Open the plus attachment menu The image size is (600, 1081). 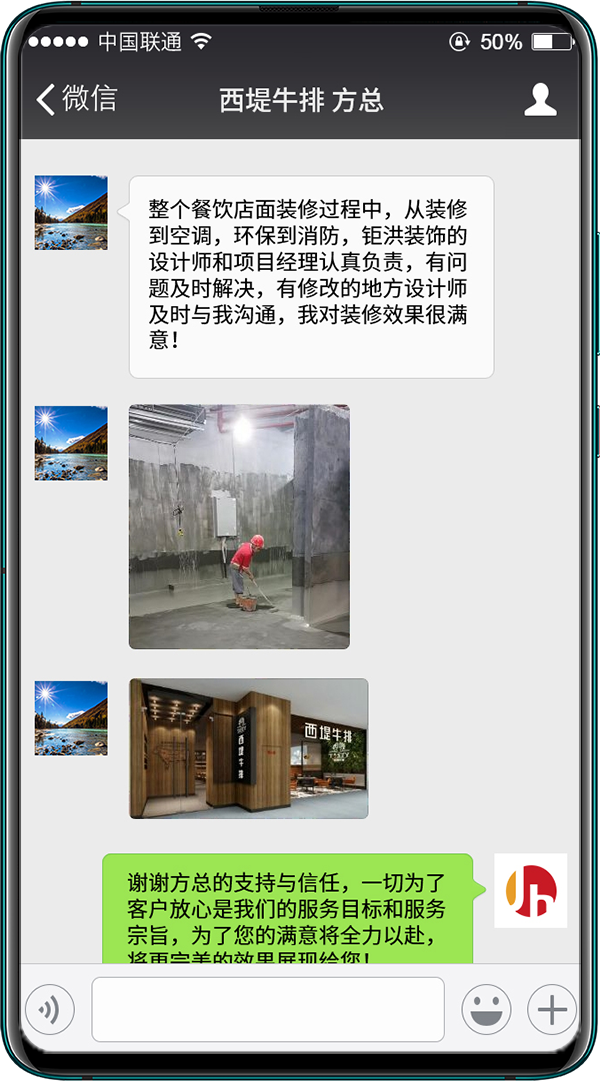pyautogui.click(x=552, y=1010)
